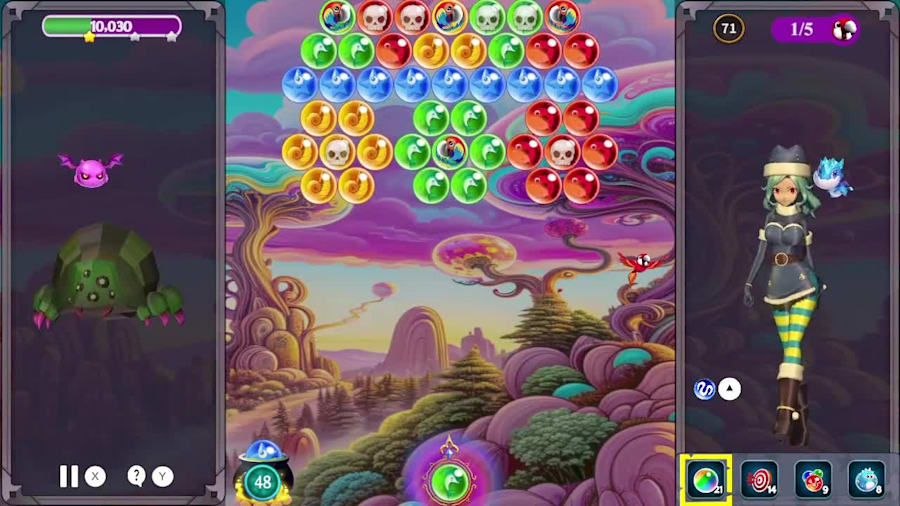Swap bubble from the cauldron
Screen dimensions: 900x506
pyautogui.click(x=262, y=480)
